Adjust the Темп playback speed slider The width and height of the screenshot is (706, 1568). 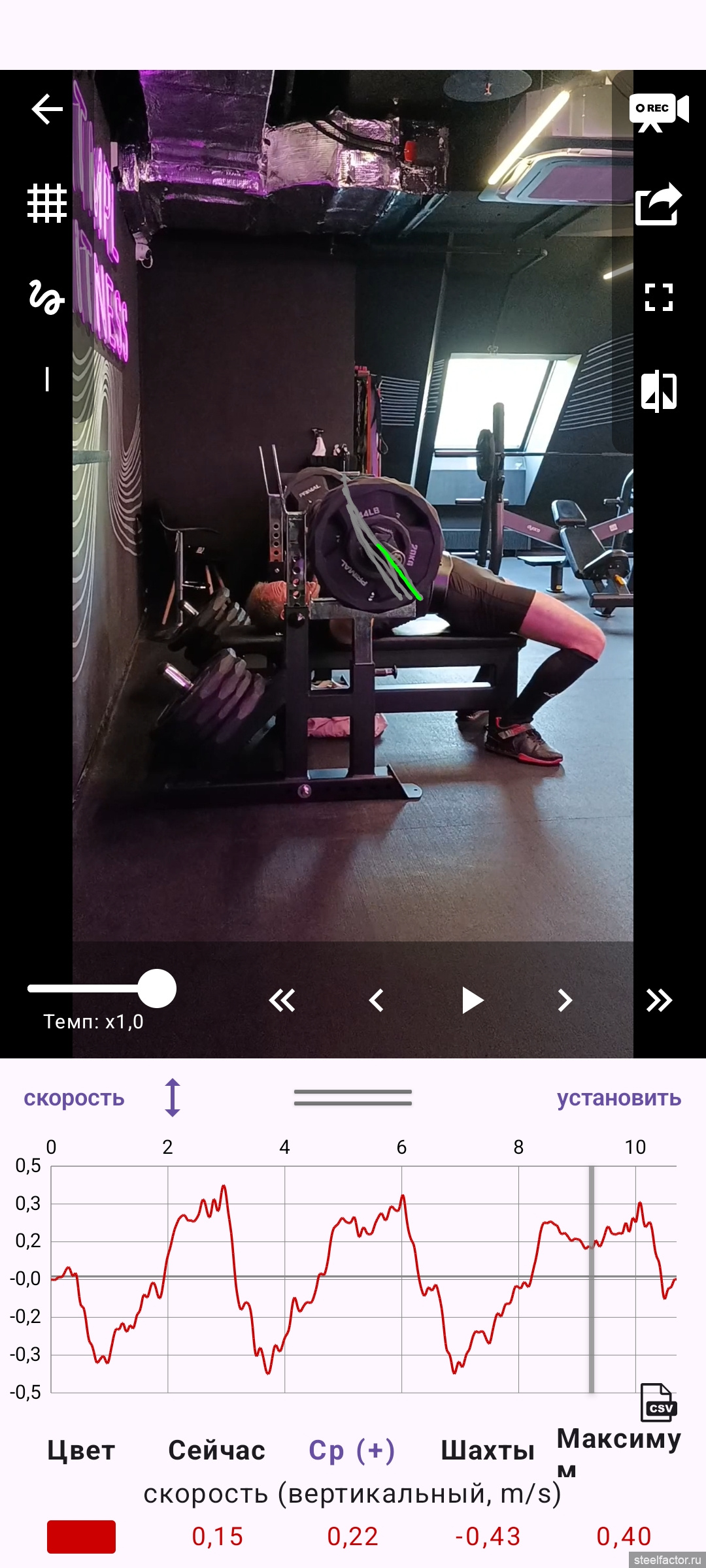click(x=157, y=988)
